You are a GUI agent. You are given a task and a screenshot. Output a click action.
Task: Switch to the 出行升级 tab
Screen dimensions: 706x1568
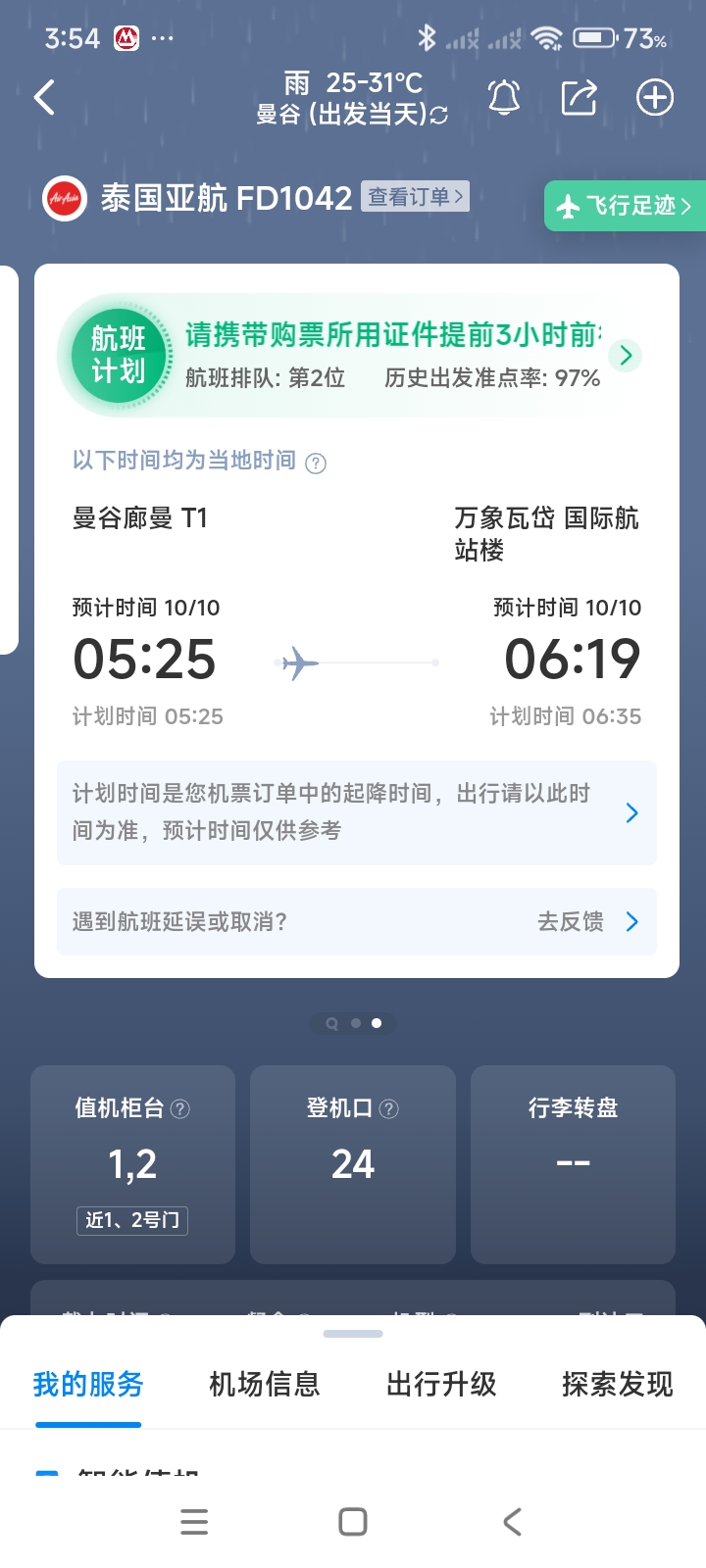[x=441, y=1384]
